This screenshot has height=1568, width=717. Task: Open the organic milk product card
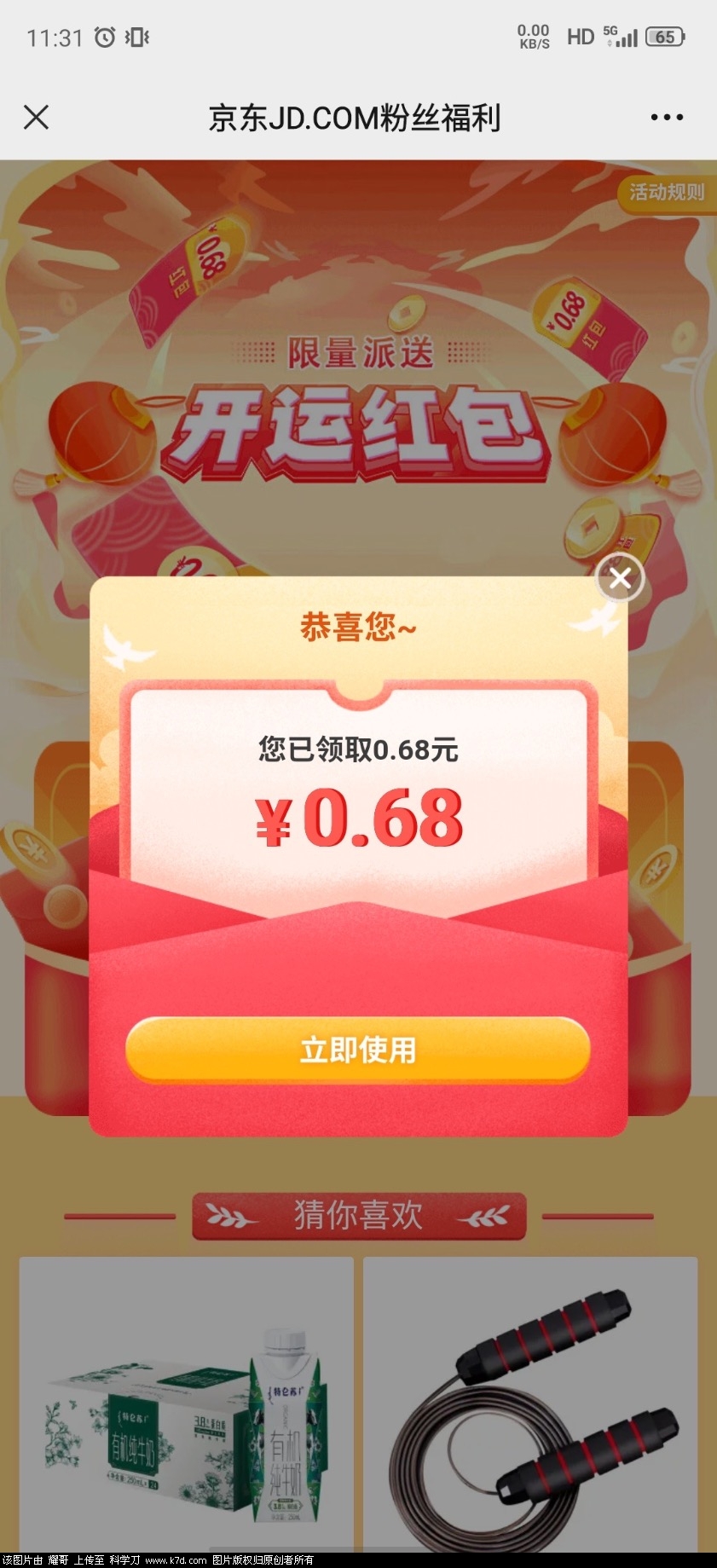pos(187,1407)
